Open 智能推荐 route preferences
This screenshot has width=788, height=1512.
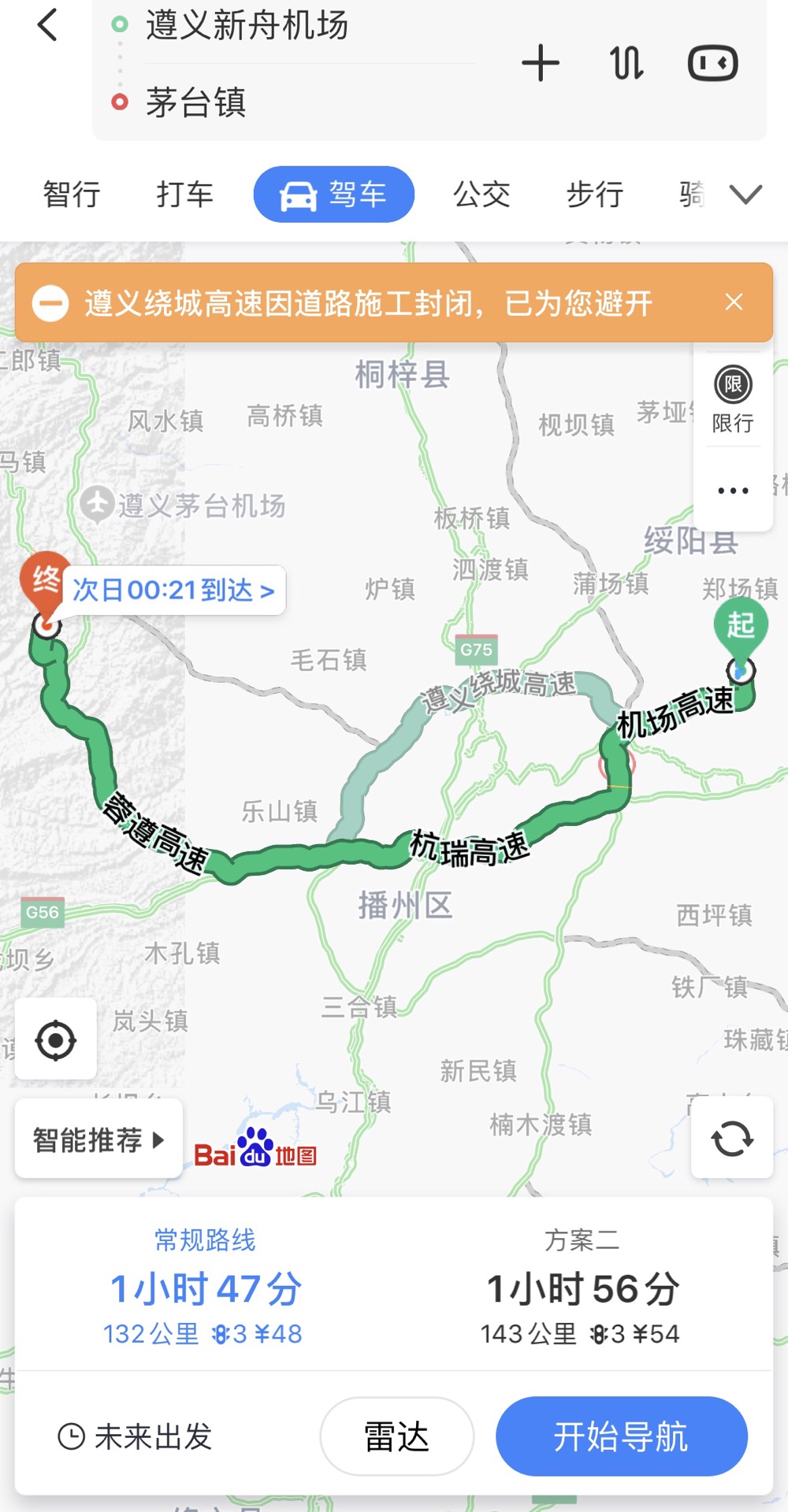point(99,1140)
